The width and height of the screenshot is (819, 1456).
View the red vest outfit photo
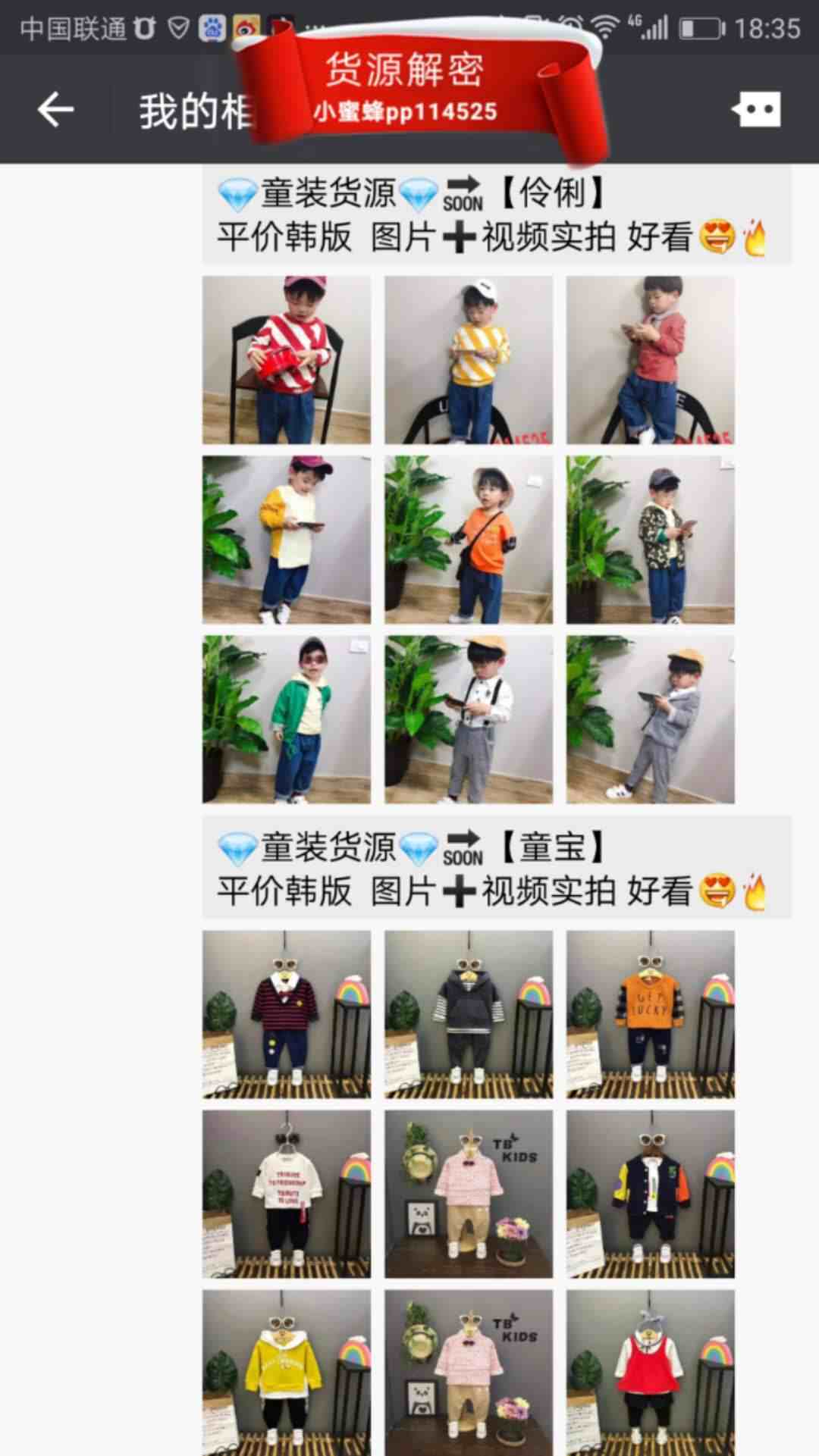click(x=650, y=1372)
